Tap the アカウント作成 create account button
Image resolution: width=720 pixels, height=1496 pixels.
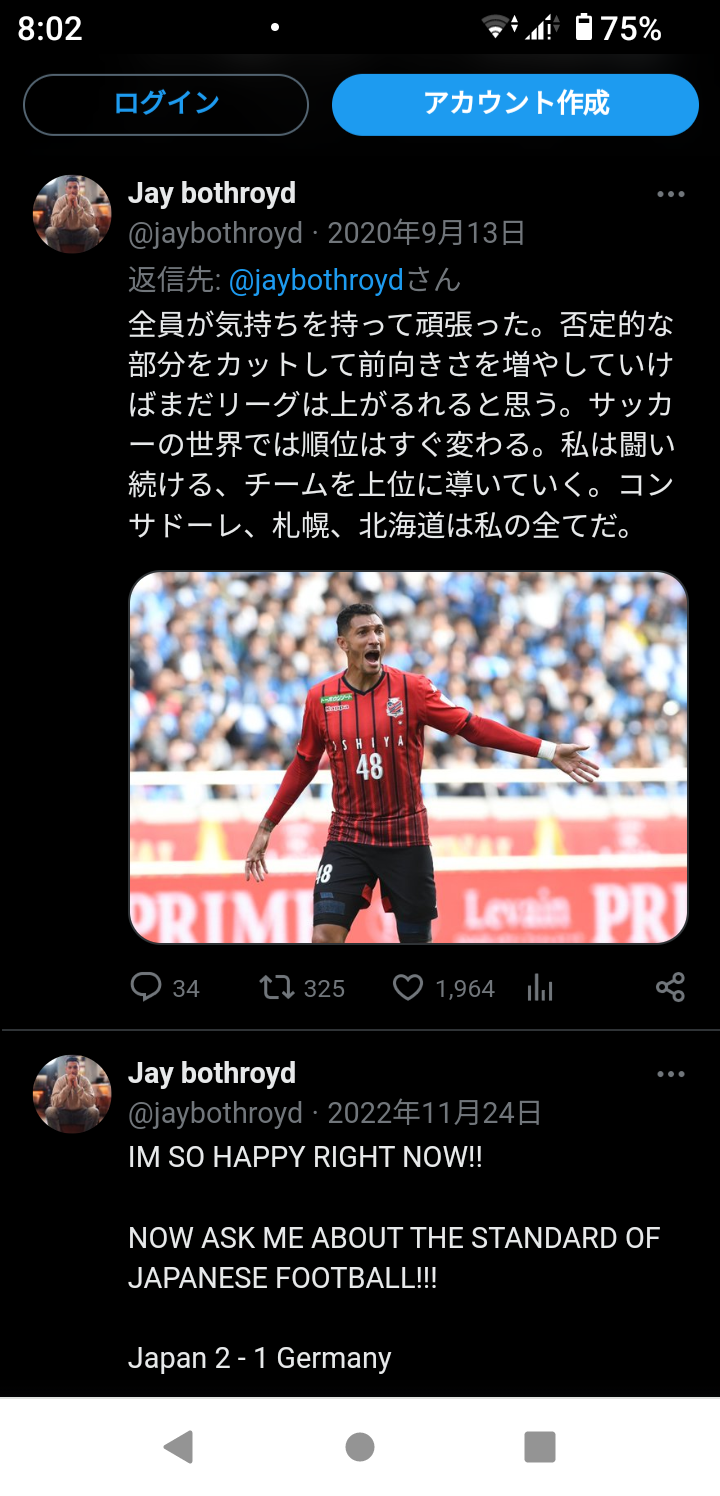tap(515, 104)
